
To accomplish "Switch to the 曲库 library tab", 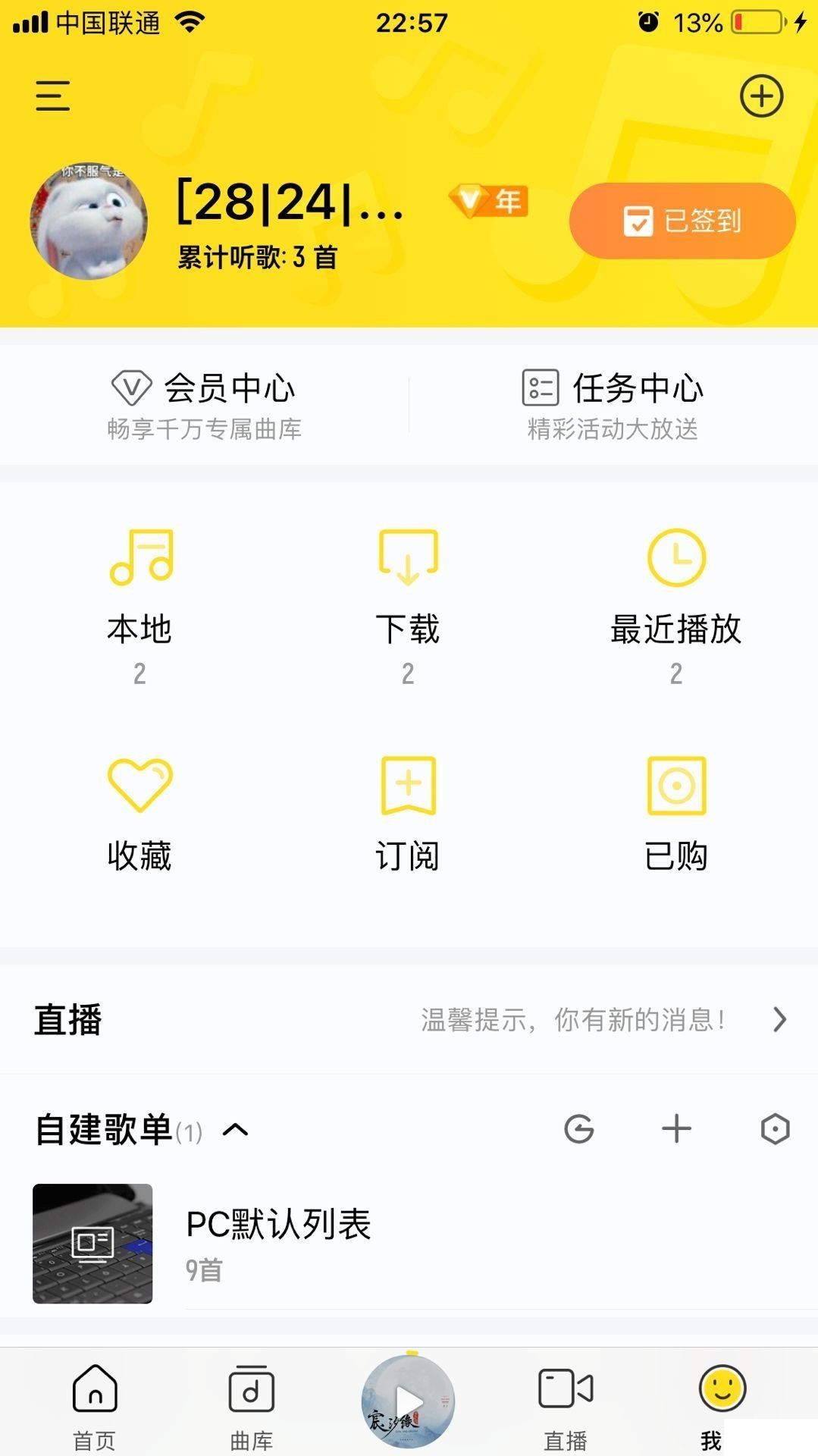I will click(x=251, y=1404).
